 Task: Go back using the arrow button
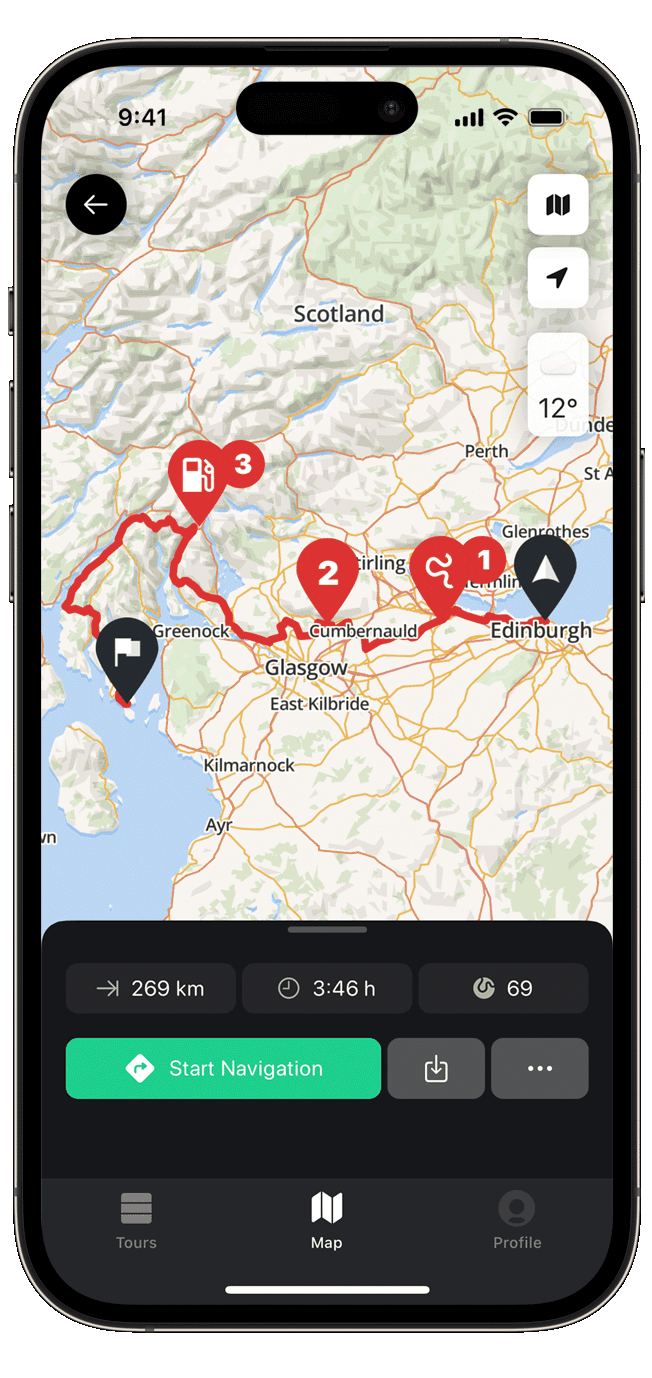96,205
